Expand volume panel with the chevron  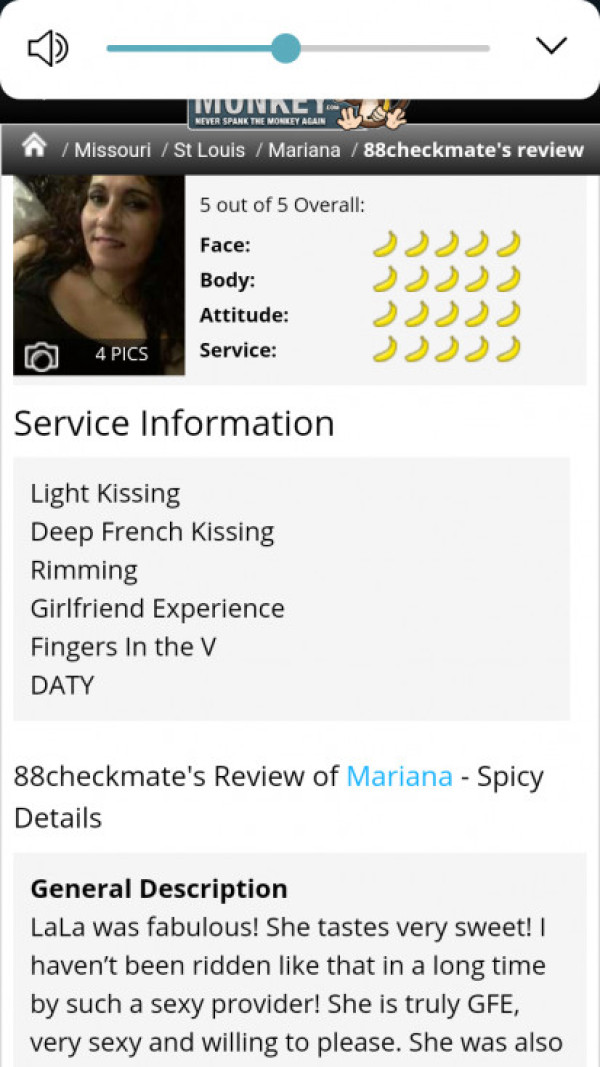point(551,46)
